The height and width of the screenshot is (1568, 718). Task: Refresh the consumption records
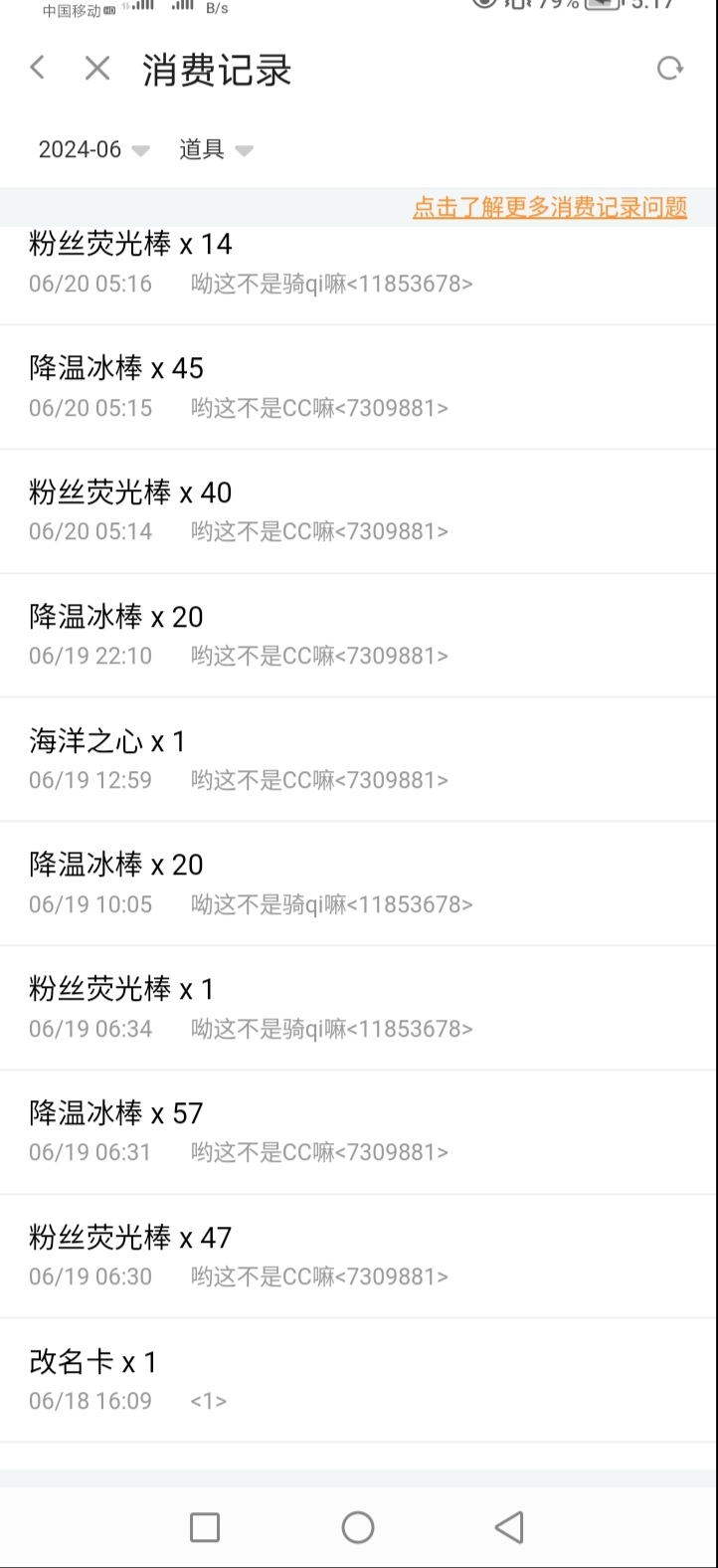pyautogui.click(x=670, y=69)
